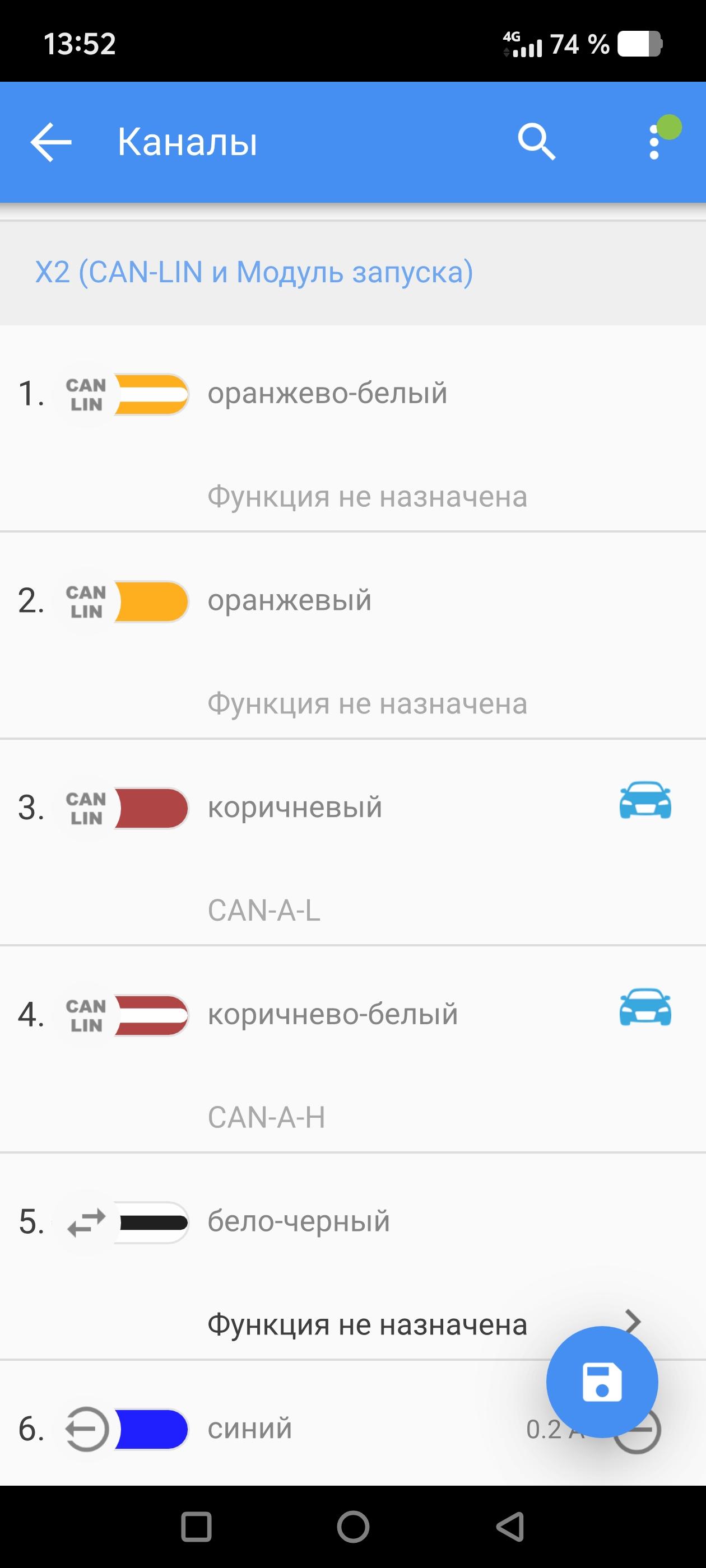
Task: Go back using the app bar arrow
Action: [x=51, y=142]
